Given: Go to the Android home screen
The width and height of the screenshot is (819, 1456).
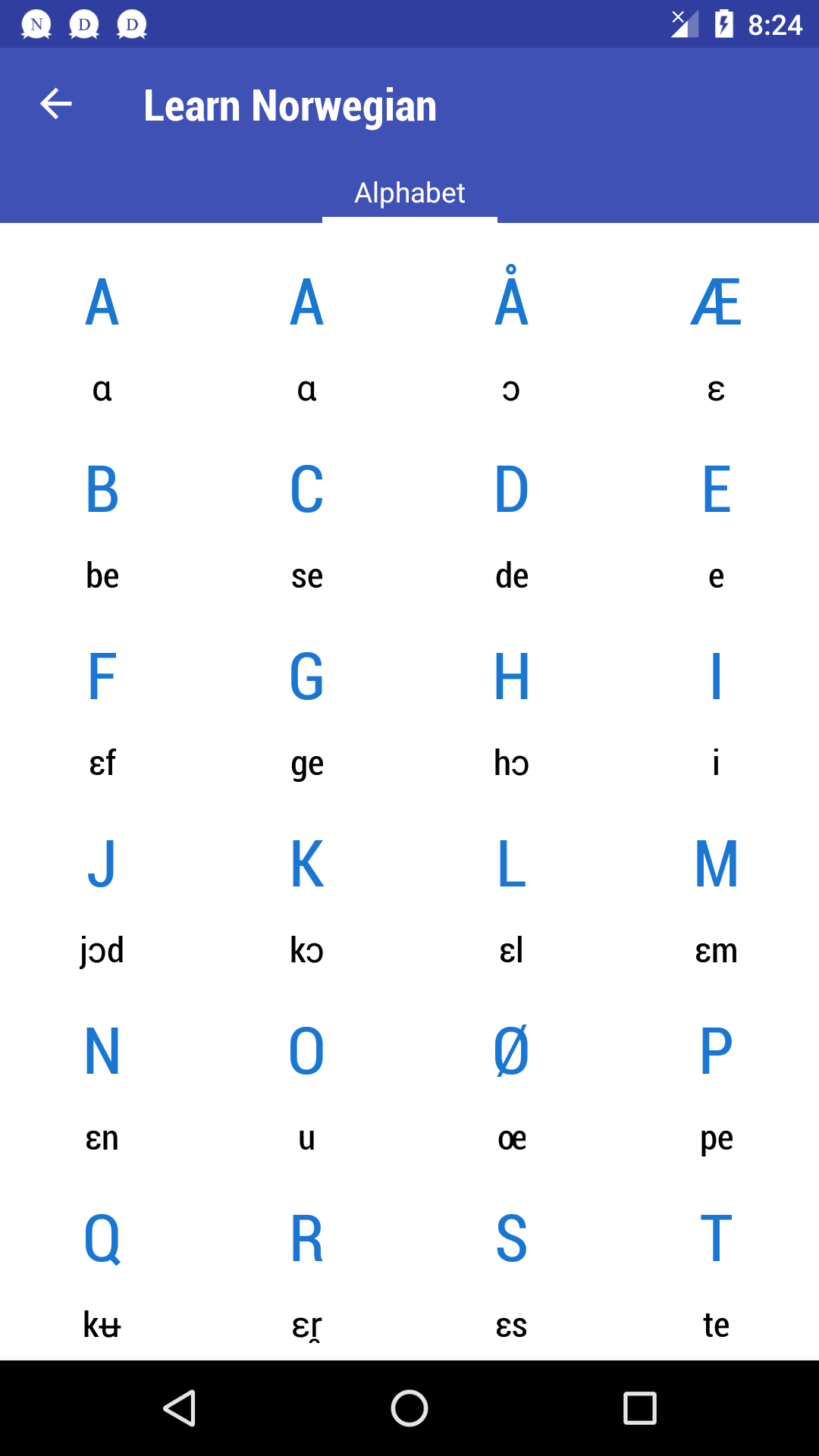Looking at the screenshot, I should 409,1408.
